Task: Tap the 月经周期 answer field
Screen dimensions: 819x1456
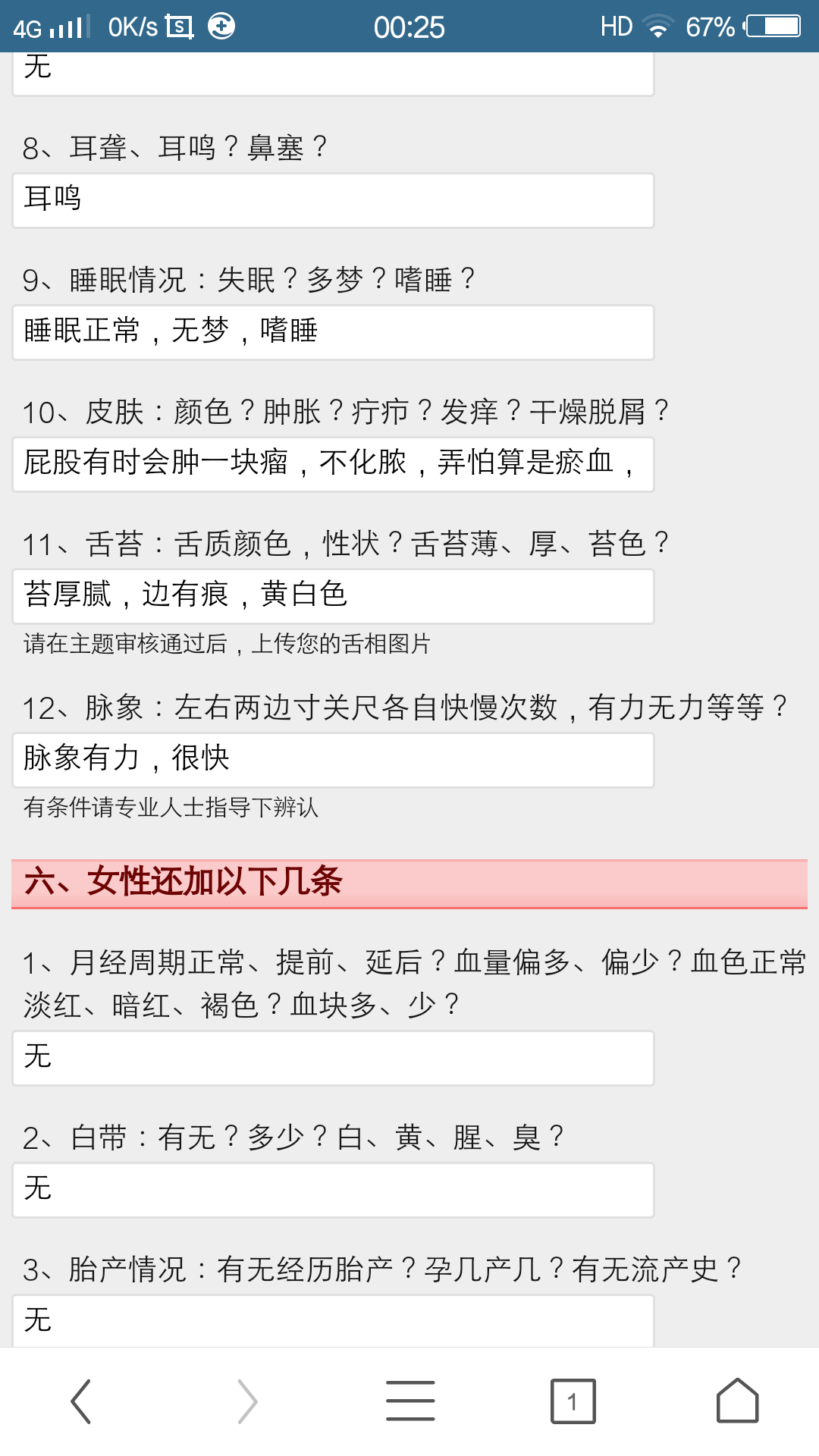Action: click(x=333, y=1058)
